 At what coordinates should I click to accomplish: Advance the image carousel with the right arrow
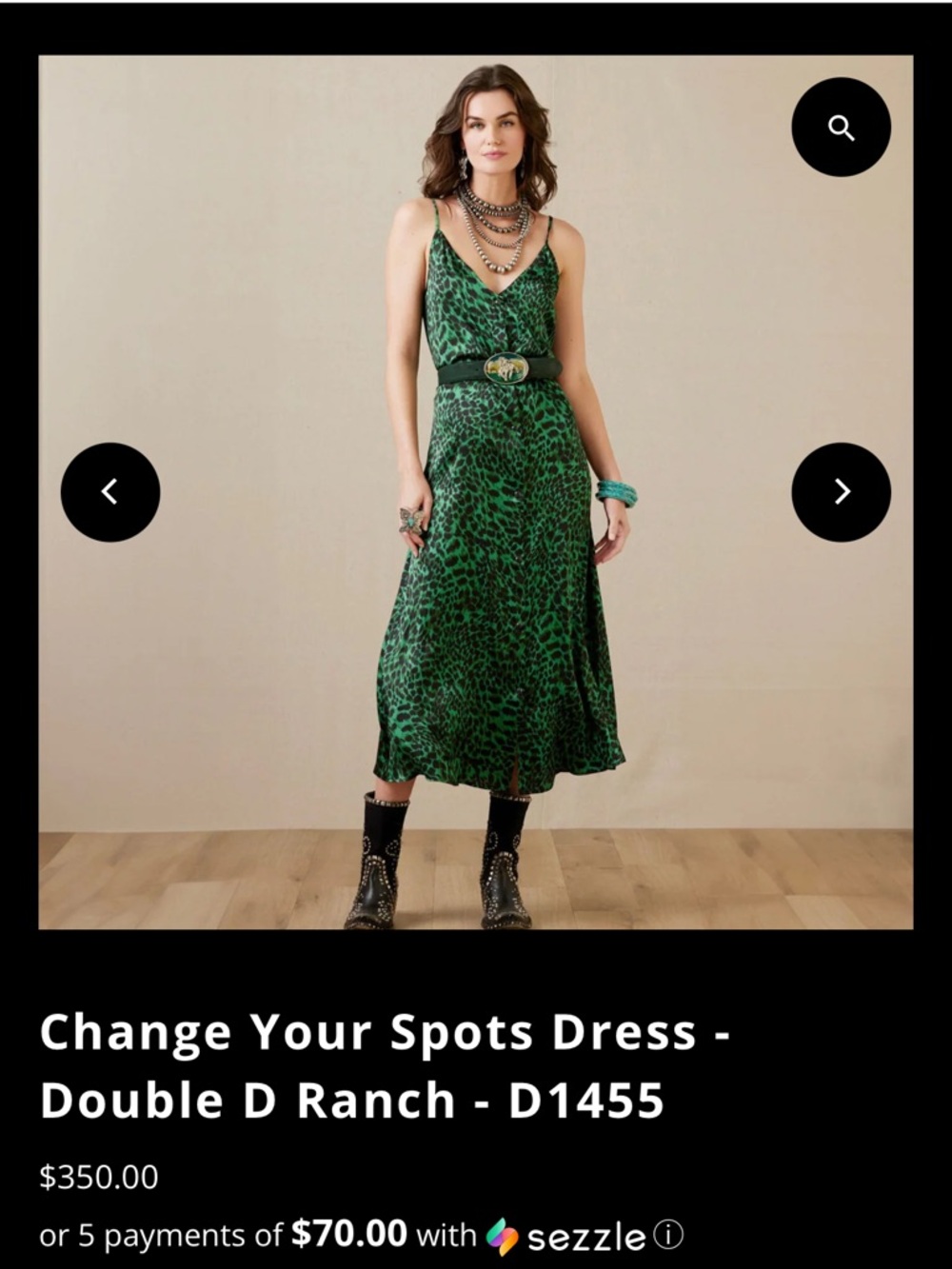coord(842,490)
